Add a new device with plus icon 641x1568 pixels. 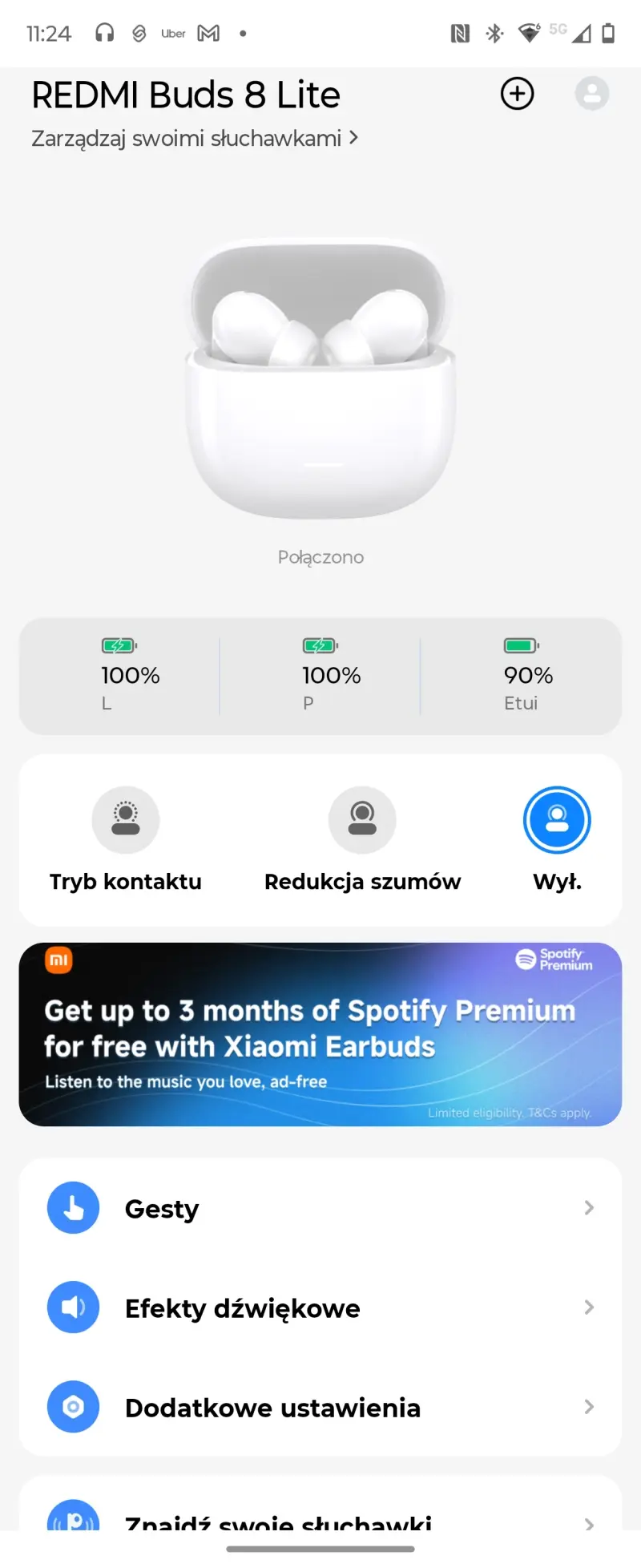click(x=517, y=94)
